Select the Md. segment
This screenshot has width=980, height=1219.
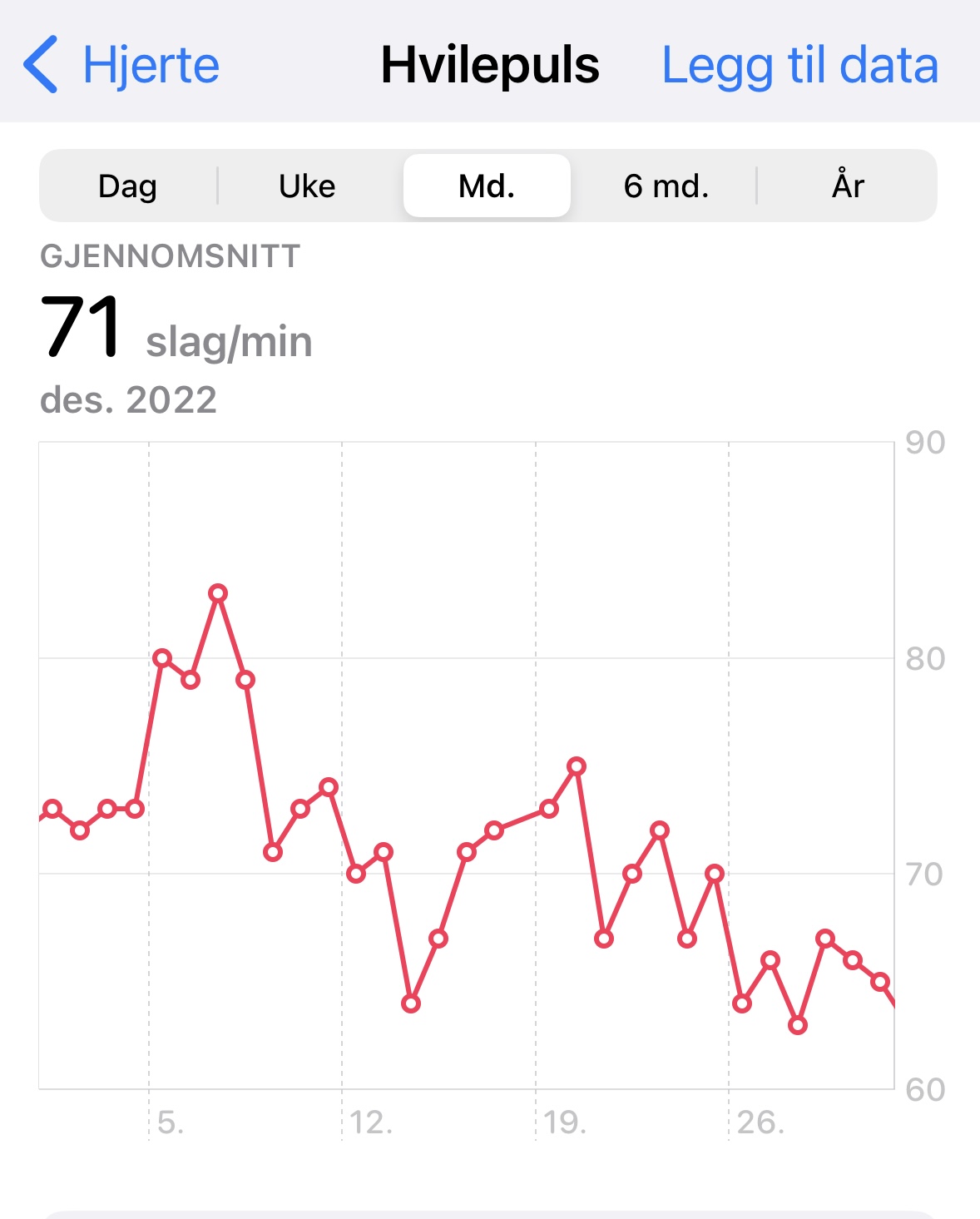click(487, 186)
